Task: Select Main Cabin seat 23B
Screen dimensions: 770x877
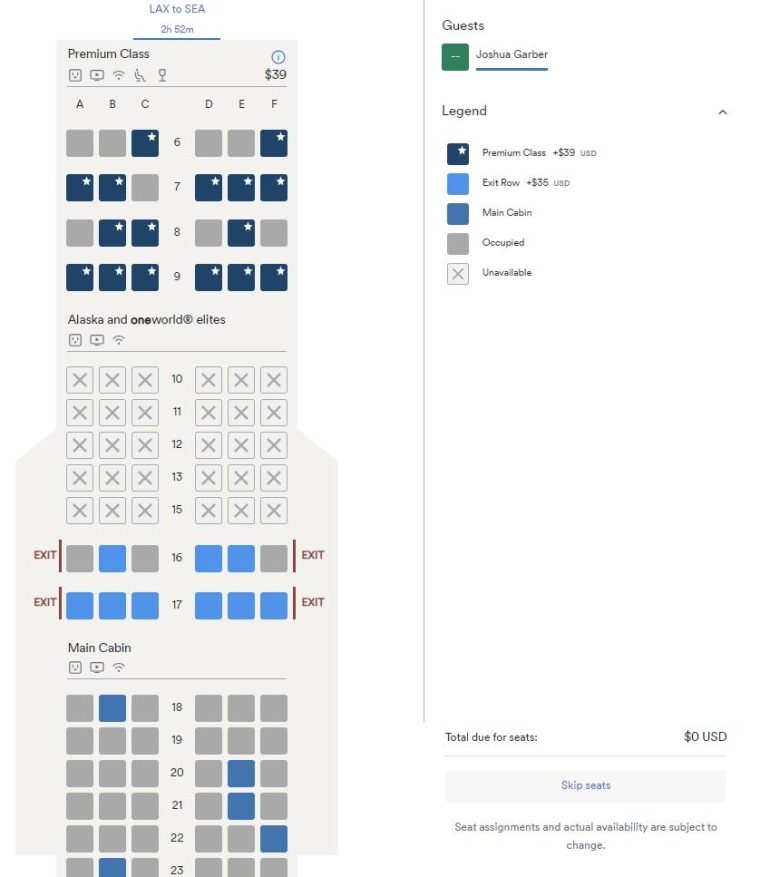Action: [x=112, y=868]
